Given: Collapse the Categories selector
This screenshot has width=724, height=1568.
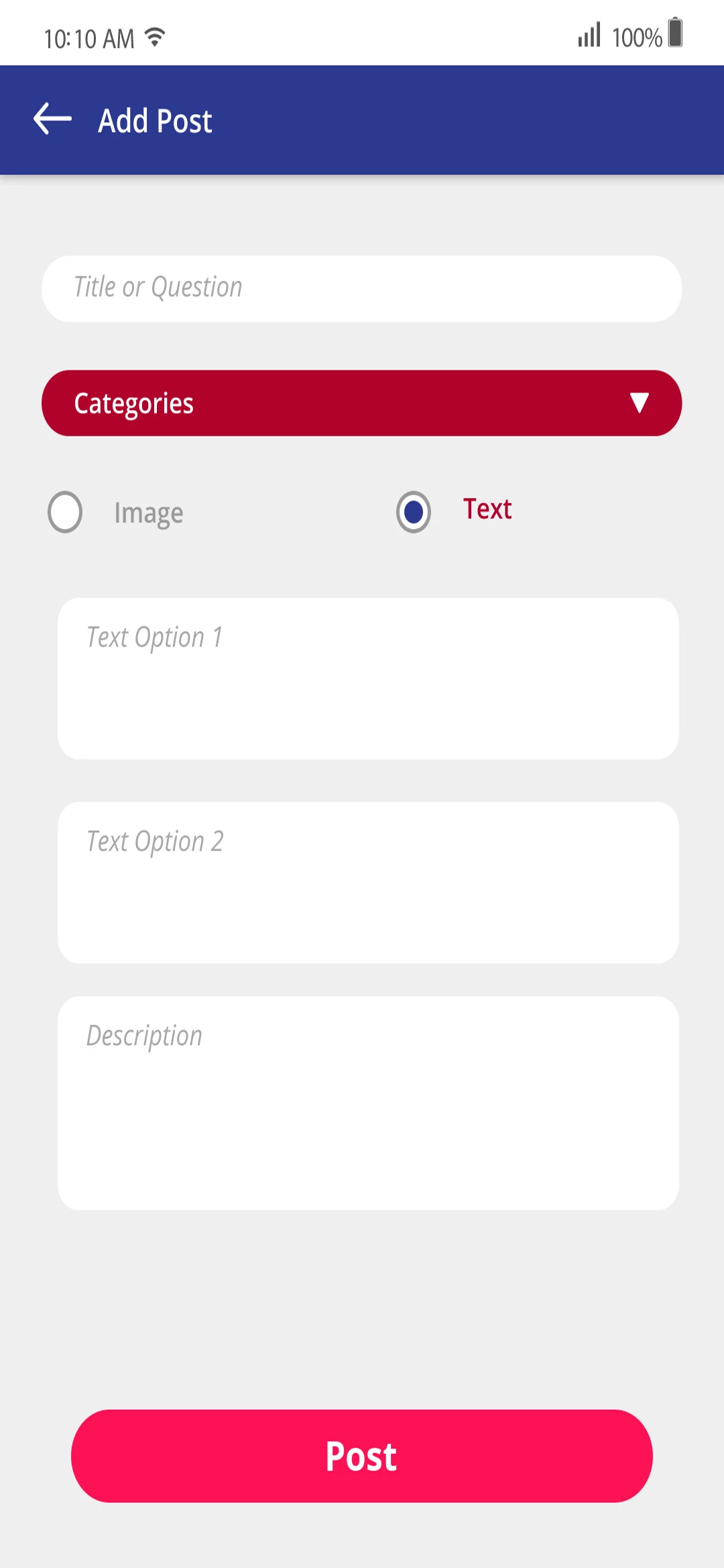Looking at the screenshot, I should pos(361,403).
